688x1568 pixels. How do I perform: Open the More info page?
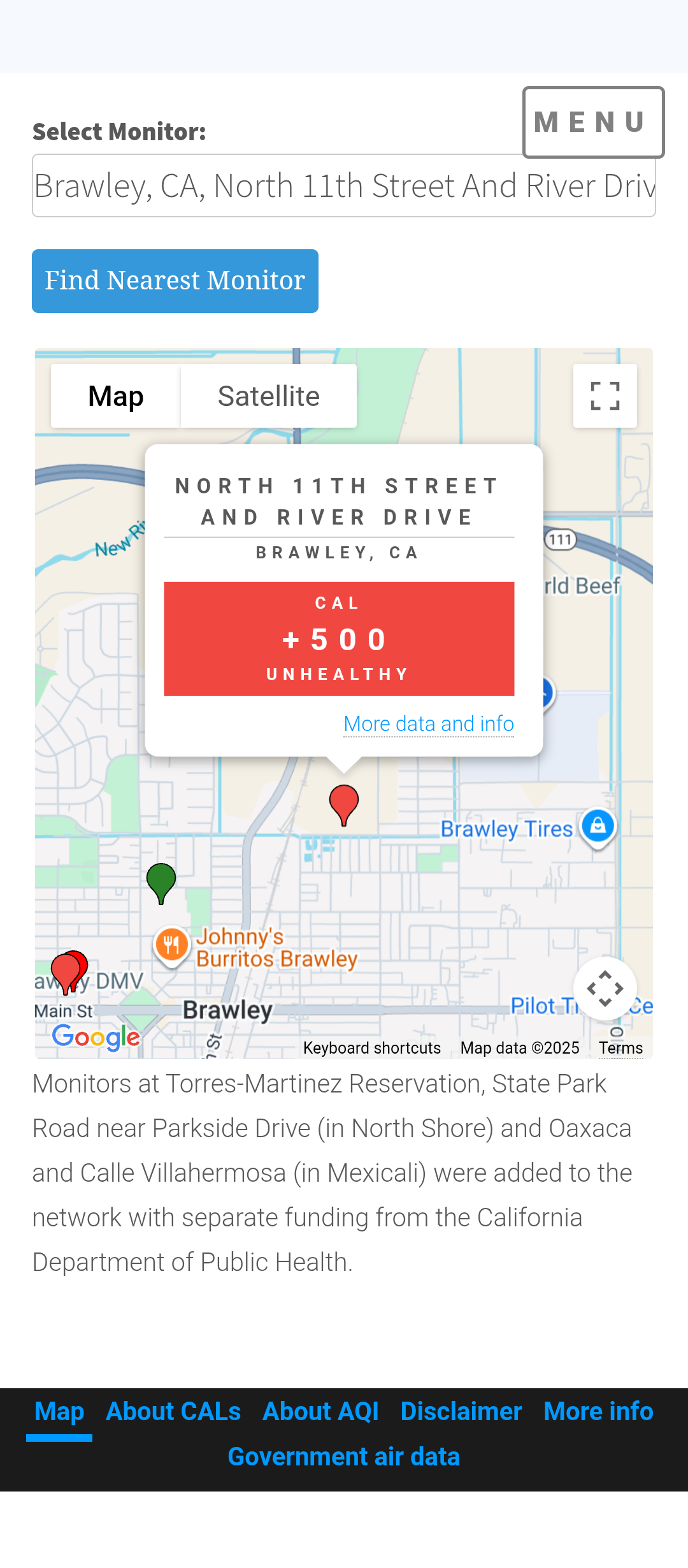(598, 1411)
